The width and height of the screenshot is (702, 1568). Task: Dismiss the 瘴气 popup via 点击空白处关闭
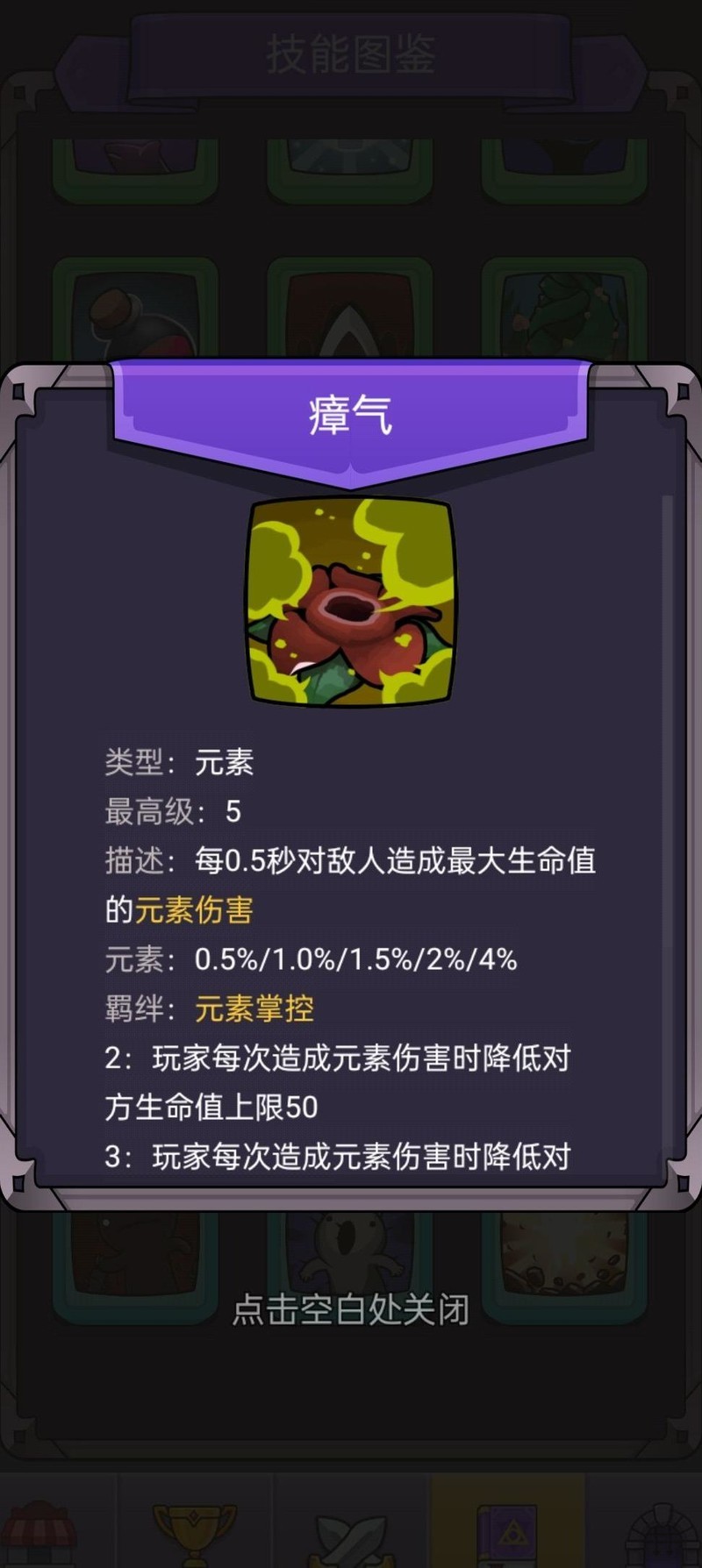click(x=350, y=1309)
